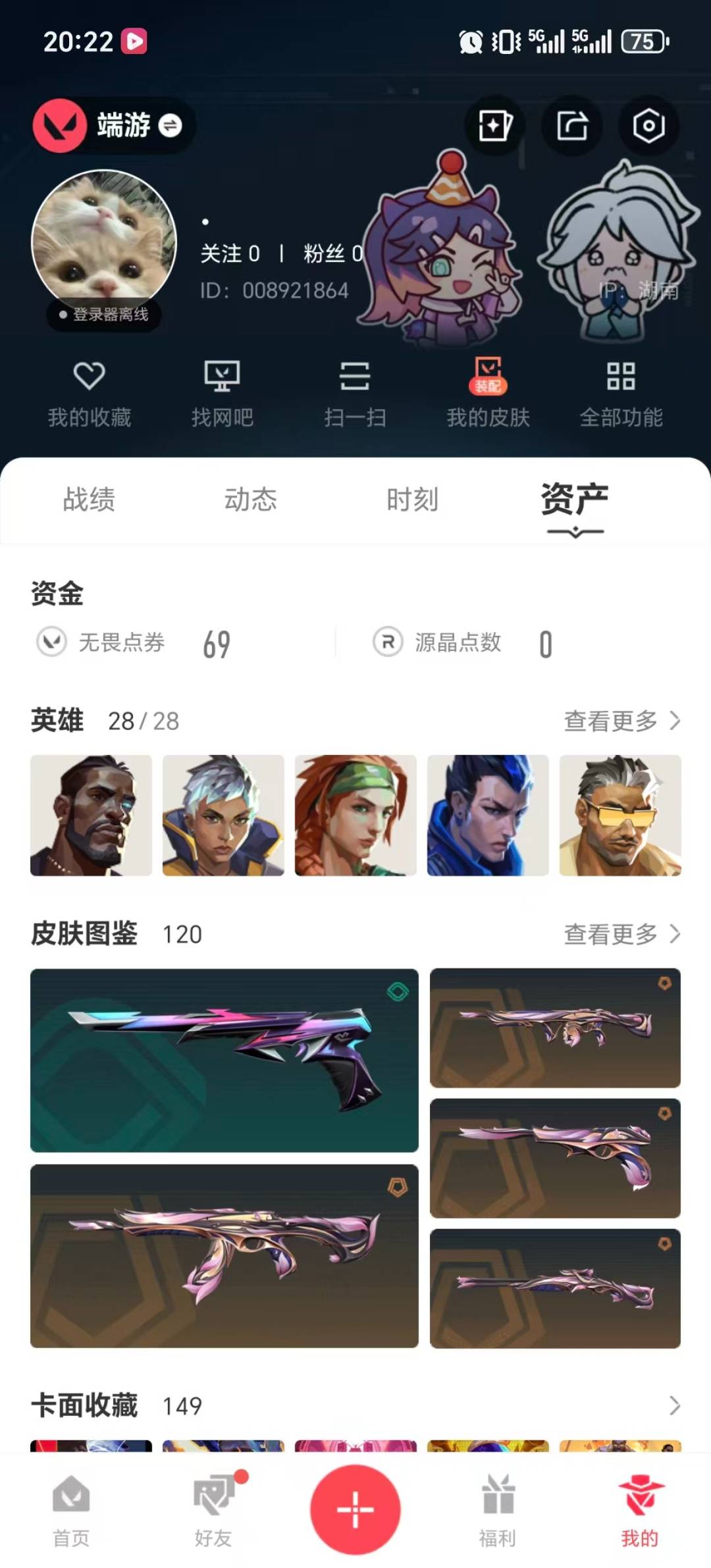Toggle the game switcher next to 端游

pyautogui.click(x=169, y=125)
